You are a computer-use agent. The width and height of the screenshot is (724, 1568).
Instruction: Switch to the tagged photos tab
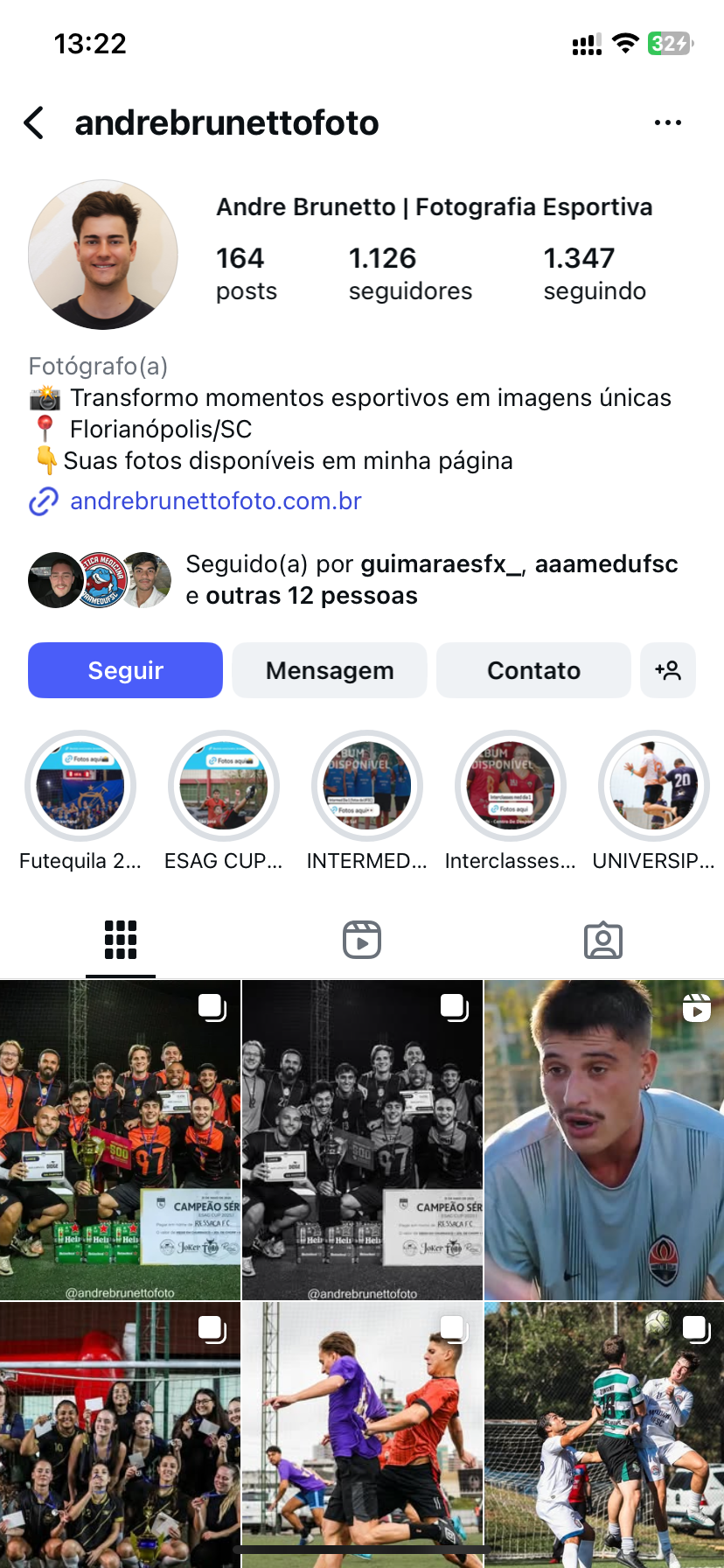pyautogui.click(x=603, y=940)
